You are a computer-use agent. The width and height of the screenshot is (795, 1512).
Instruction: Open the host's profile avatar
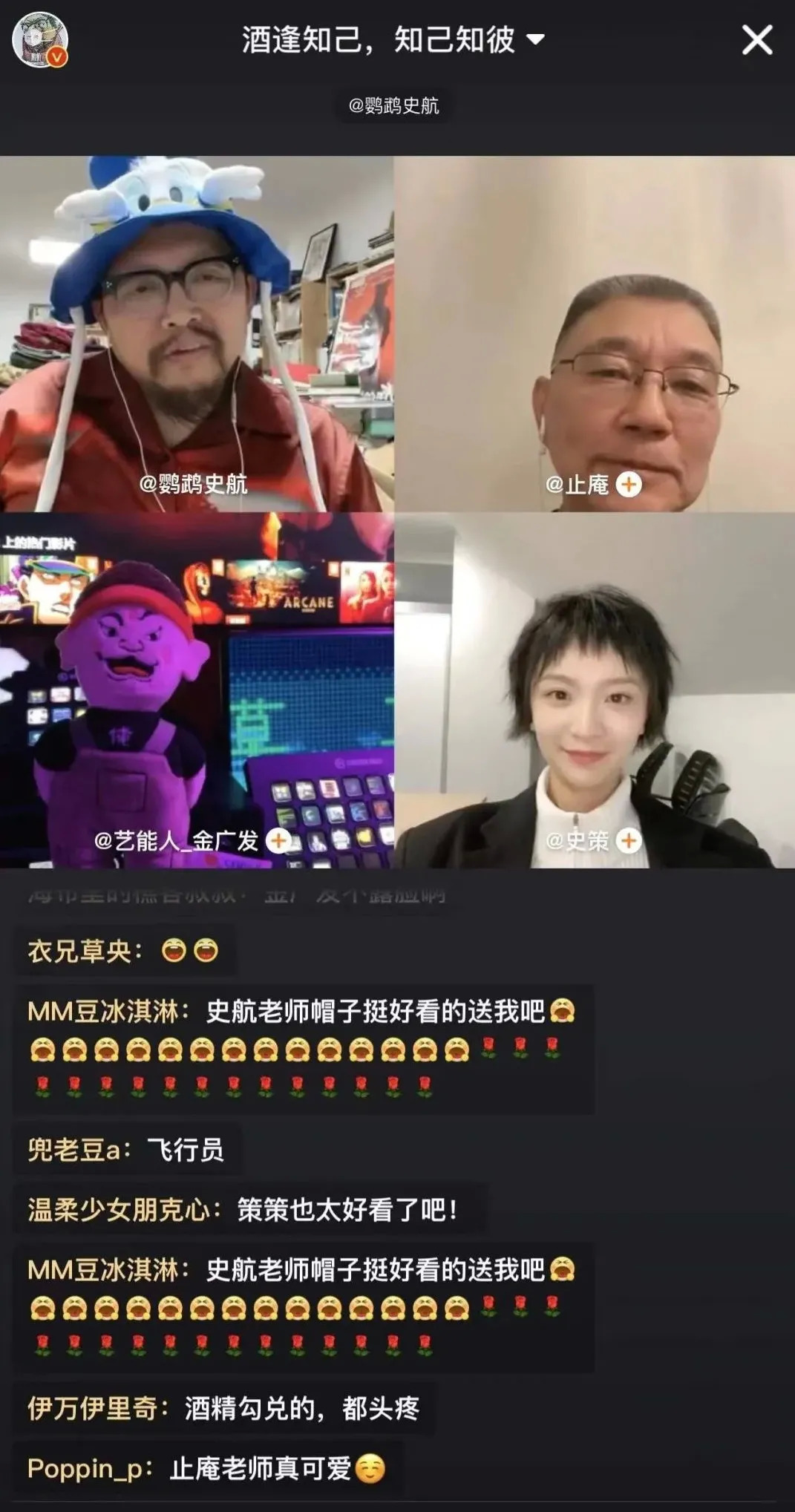[40, 40]
